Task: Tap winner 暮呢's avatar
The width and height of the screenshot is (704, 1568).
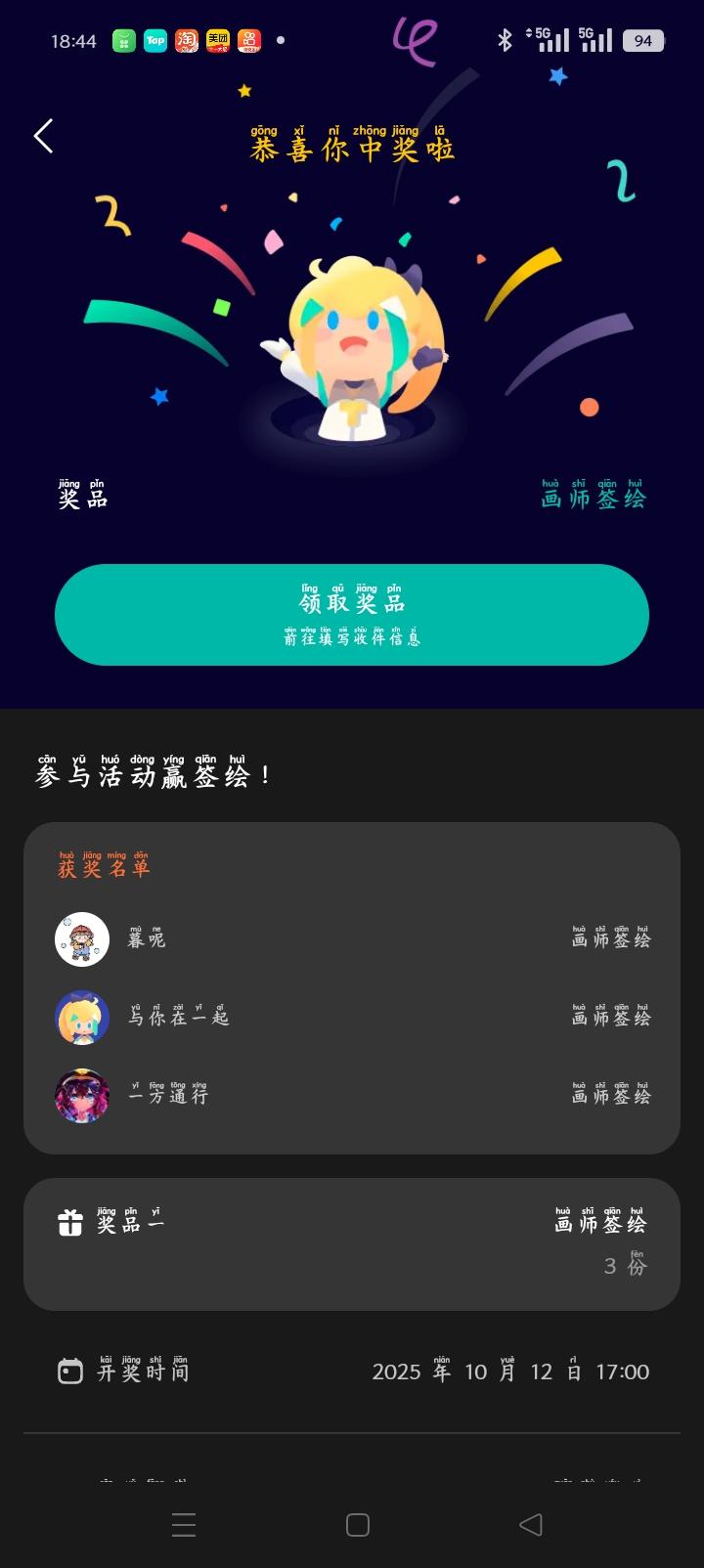Action: tap(82, 938)
